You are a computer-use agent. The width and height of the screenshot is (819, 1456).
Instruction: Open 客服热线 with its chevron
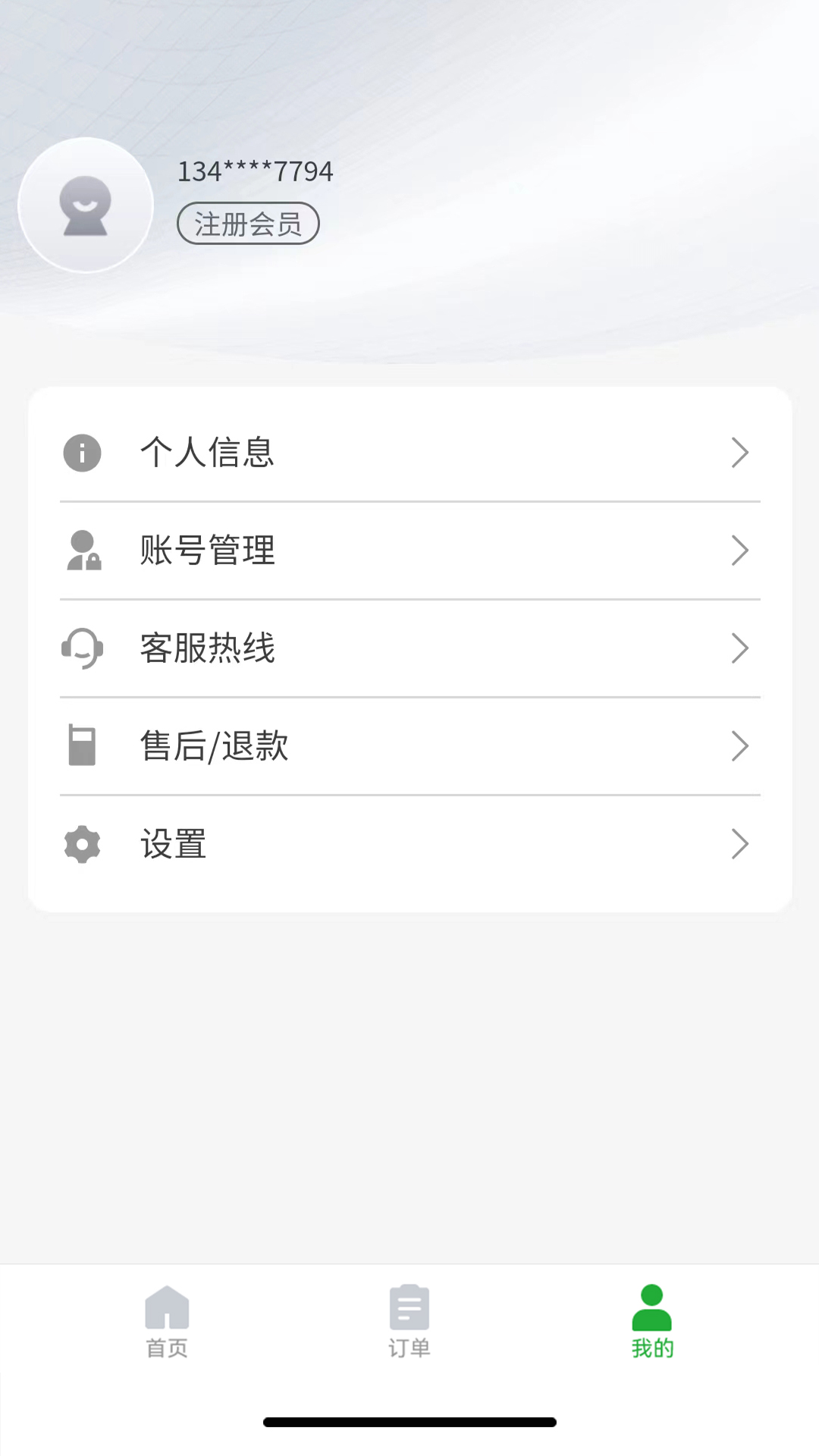pos(740,648)
